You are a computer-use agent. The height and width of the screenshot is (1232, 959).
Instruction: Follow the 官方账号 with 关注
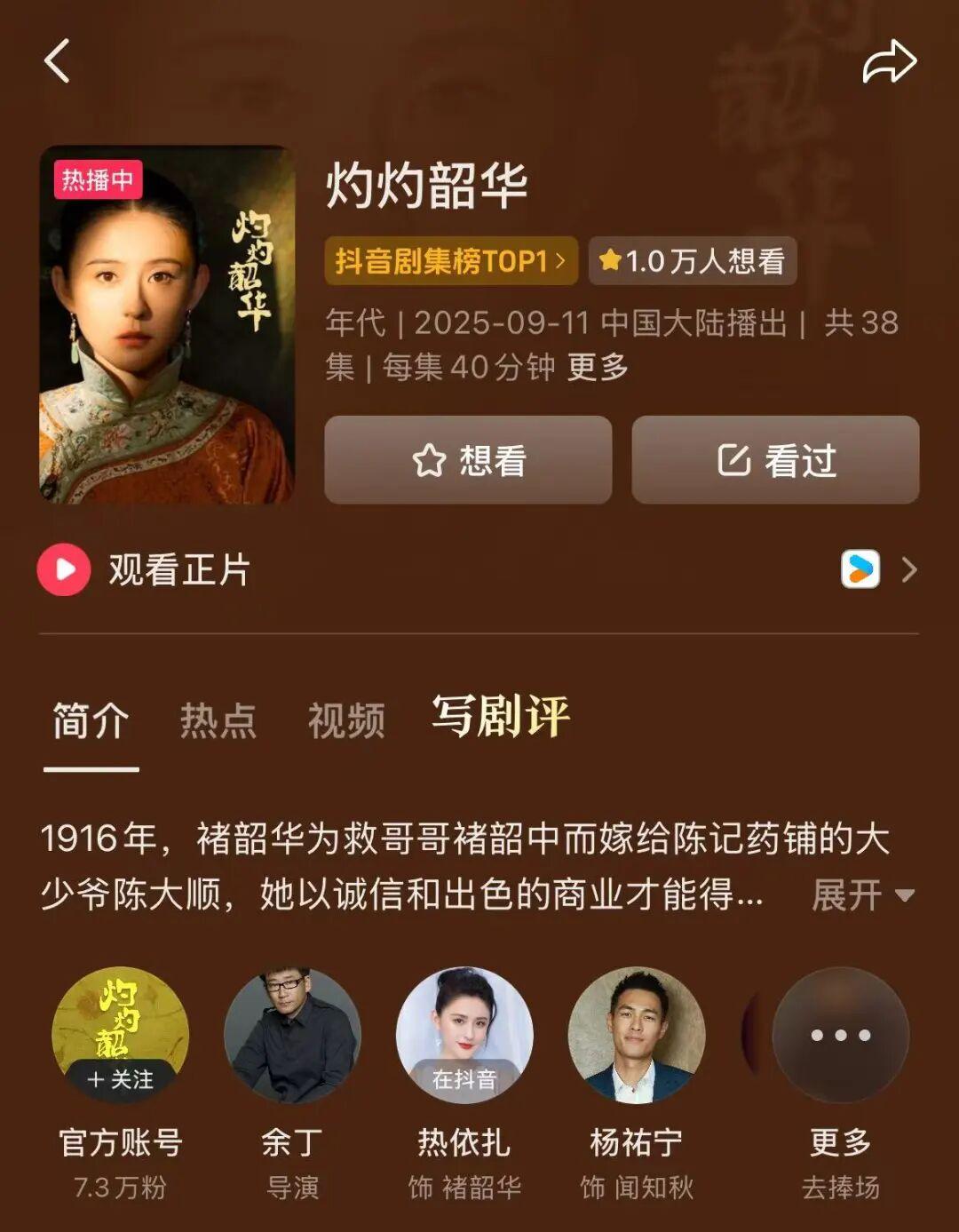tap(121, 1079)
